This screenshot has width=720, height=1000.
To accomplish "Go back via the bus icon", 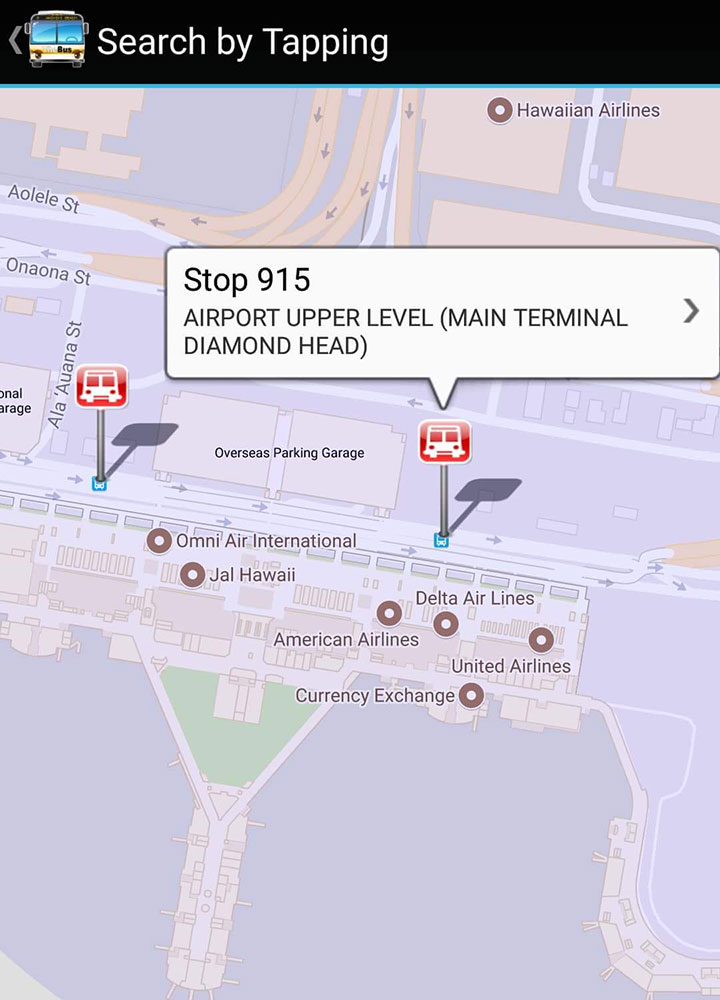I will [x=55, y=41].
